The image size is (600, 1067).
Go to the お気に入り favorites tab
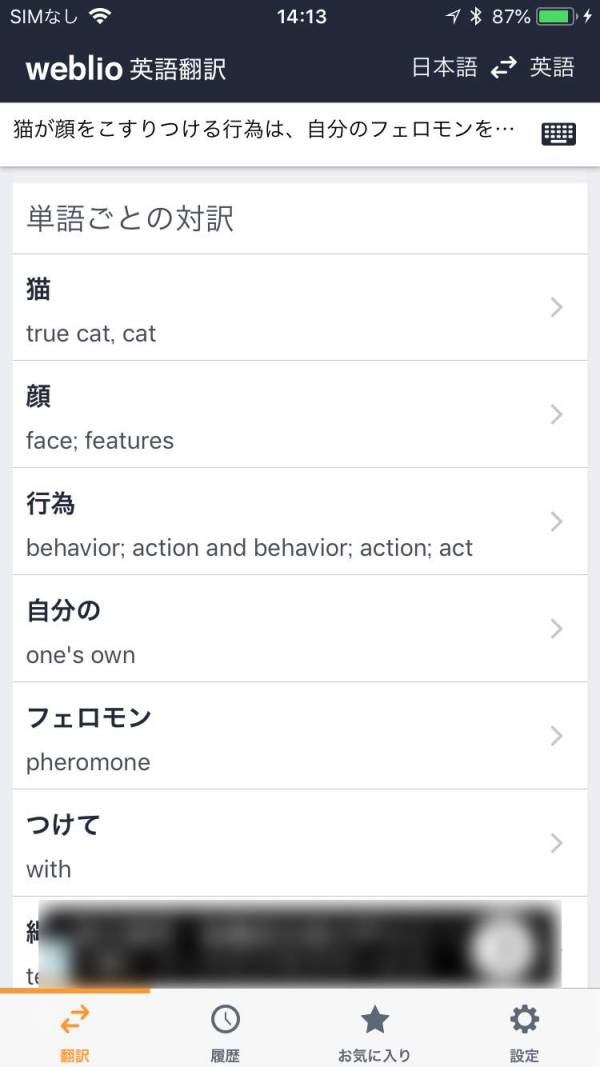pyautogui.click(x=375, y=1029)
